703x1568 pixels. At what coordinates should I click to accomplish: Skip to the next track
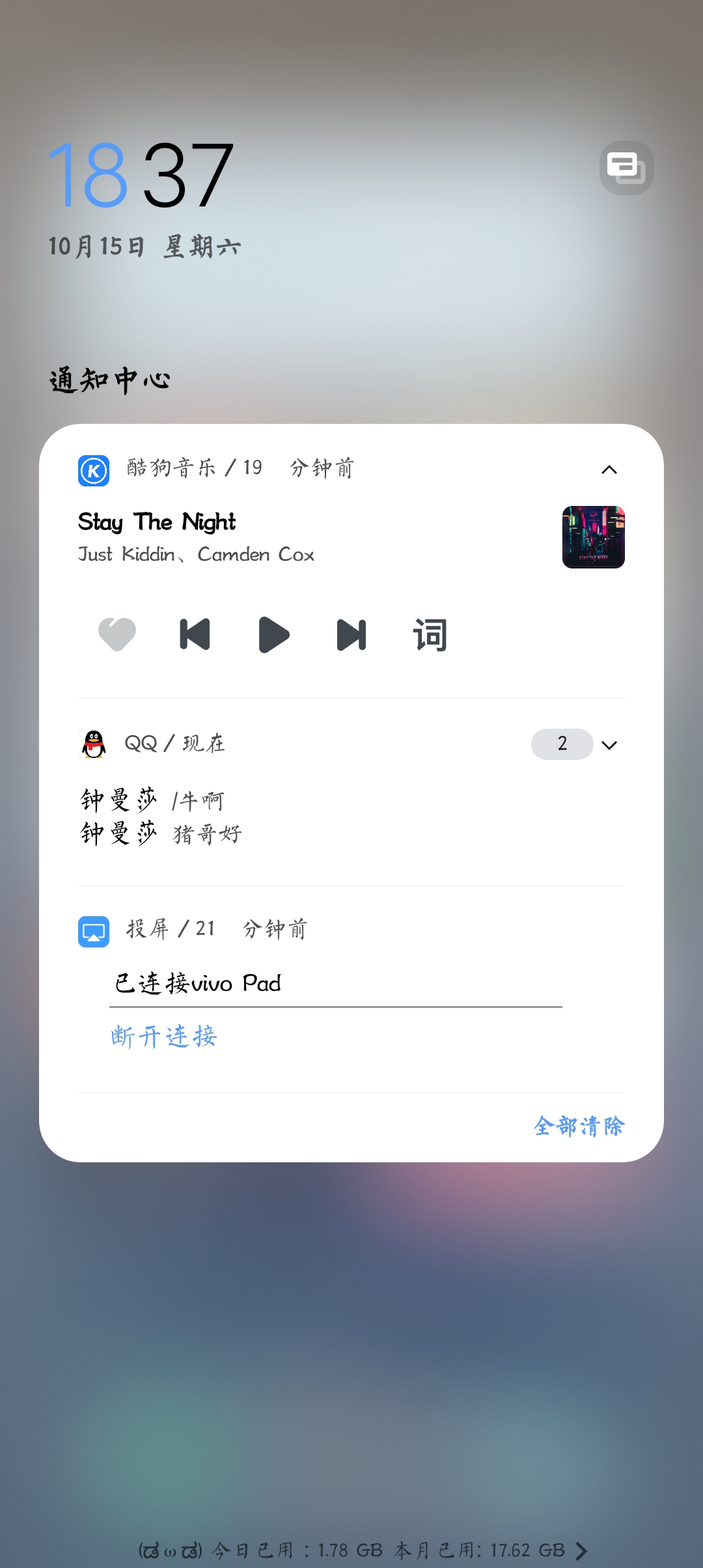(x=351, y=634)
